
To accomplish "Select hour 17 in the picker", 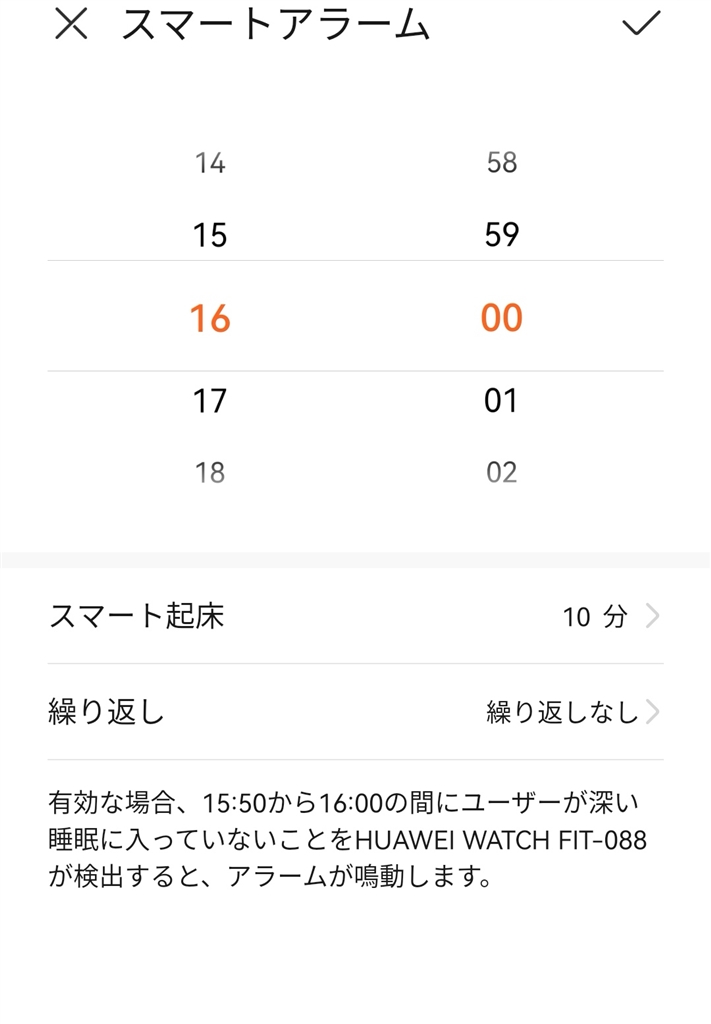I will 210,401.
